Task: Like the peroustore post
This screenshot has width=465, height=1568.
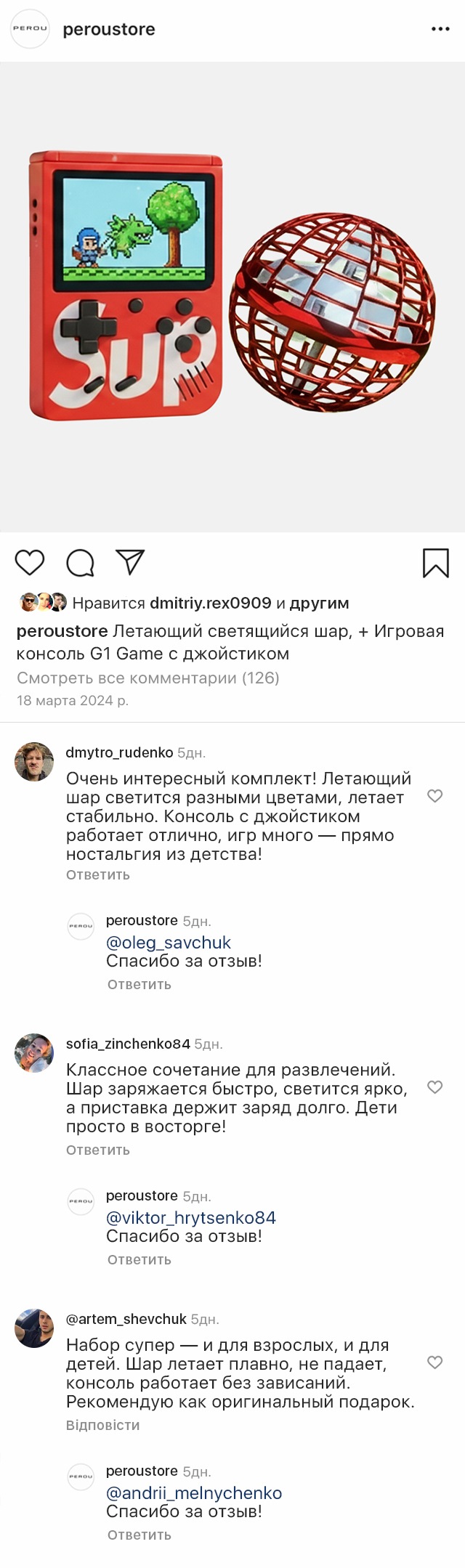Action: pyautogui.click(x=30, y=563)
